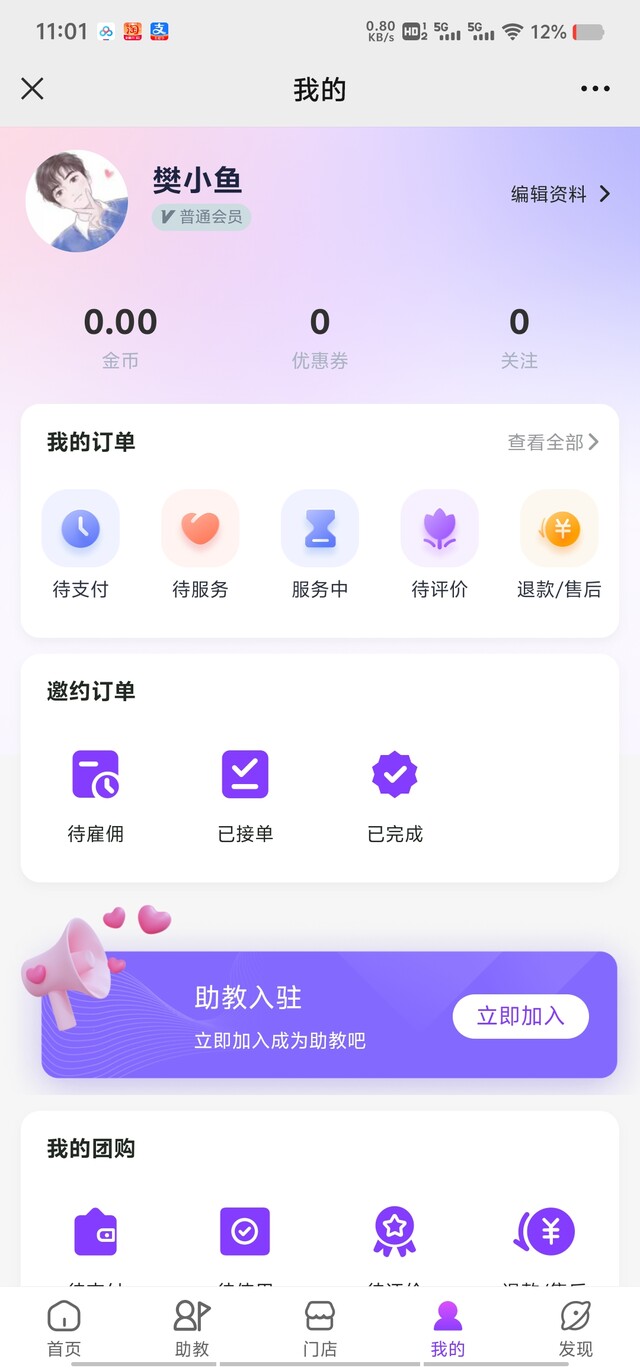Viewport: 640px width, 1368px height.
Task: Open 待支付 orders under 我的订单
Action: (80, 546)
